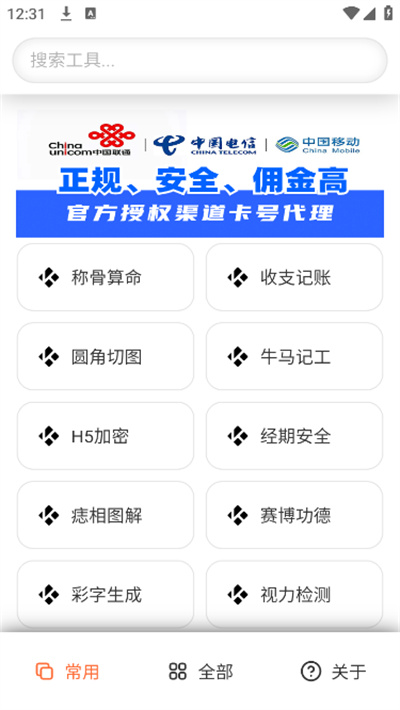View 痣相图解
The width and height of the screenshot is (400, 710).
pyautogui.click(x=106, y=515)
